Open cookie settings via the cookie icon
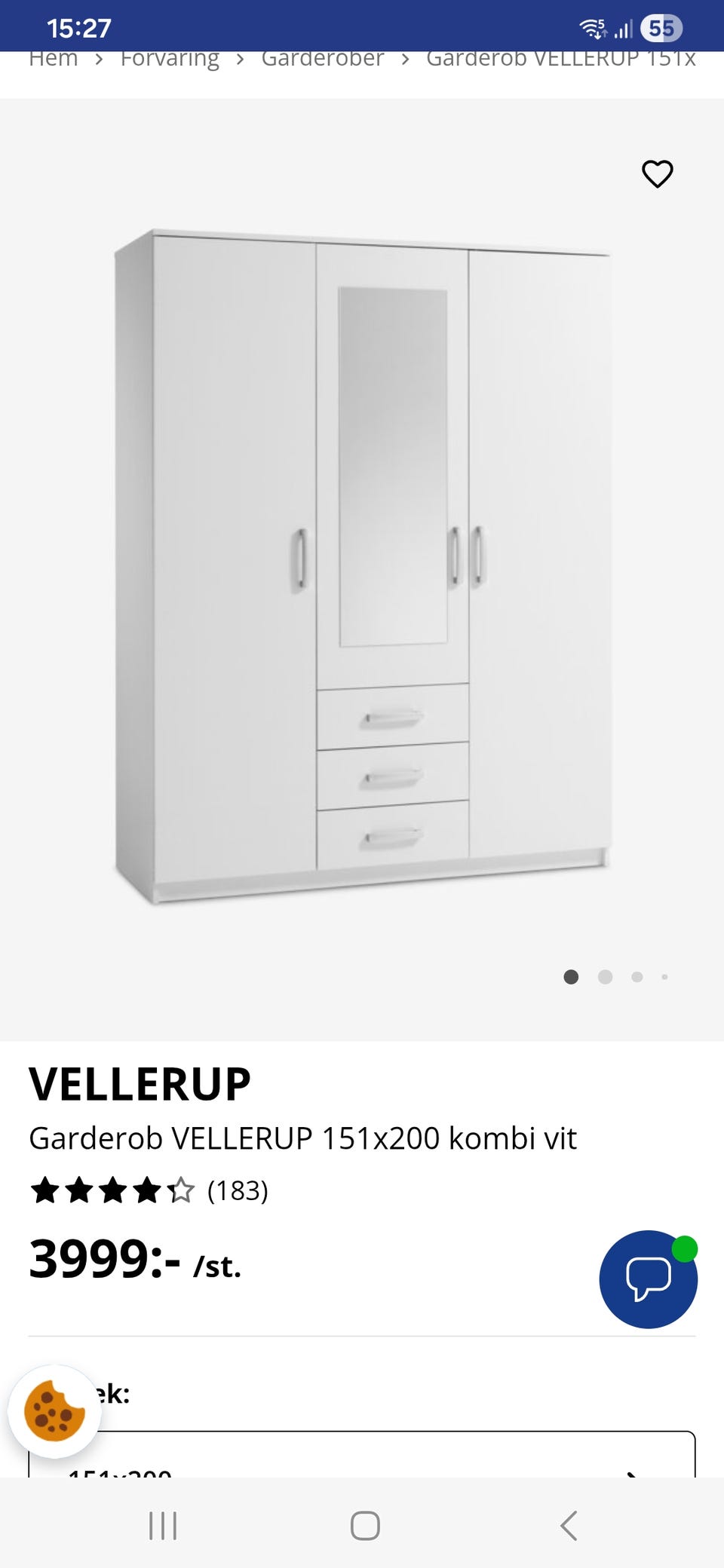 (x=54, y=1414)
